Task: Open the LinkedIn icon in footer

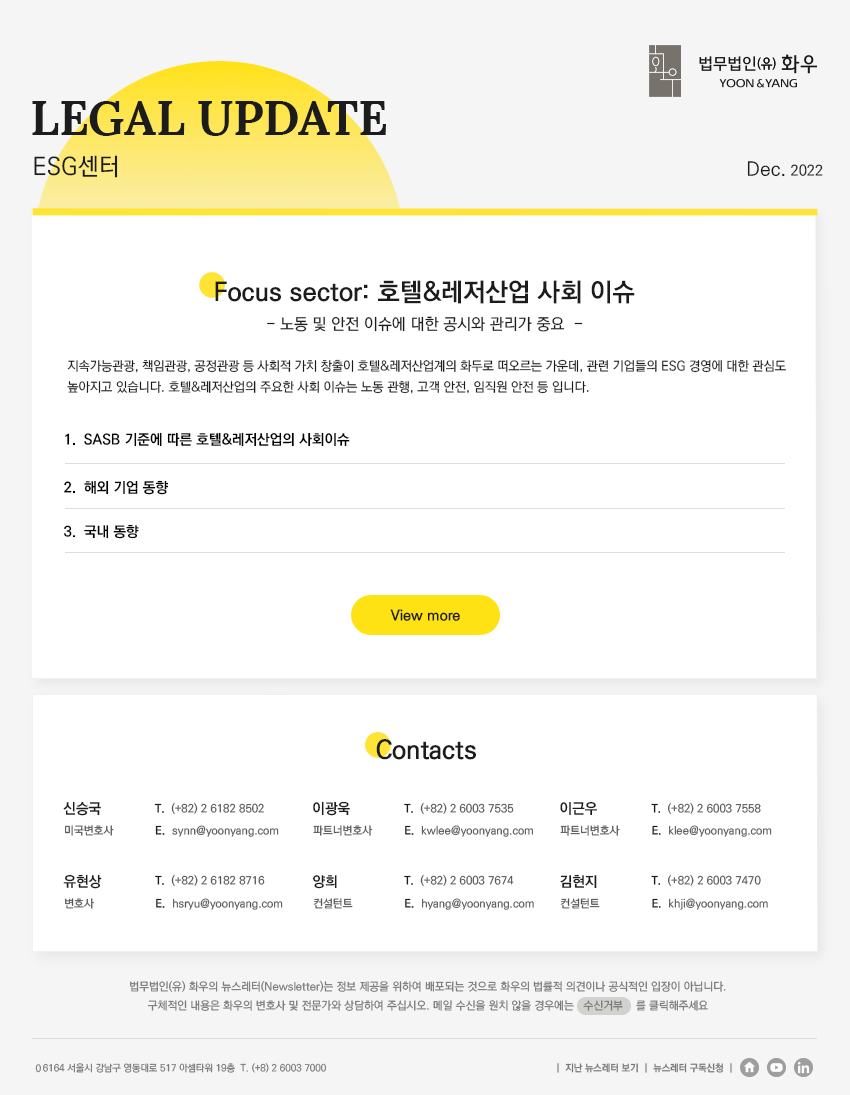Action: [804, 1068]
